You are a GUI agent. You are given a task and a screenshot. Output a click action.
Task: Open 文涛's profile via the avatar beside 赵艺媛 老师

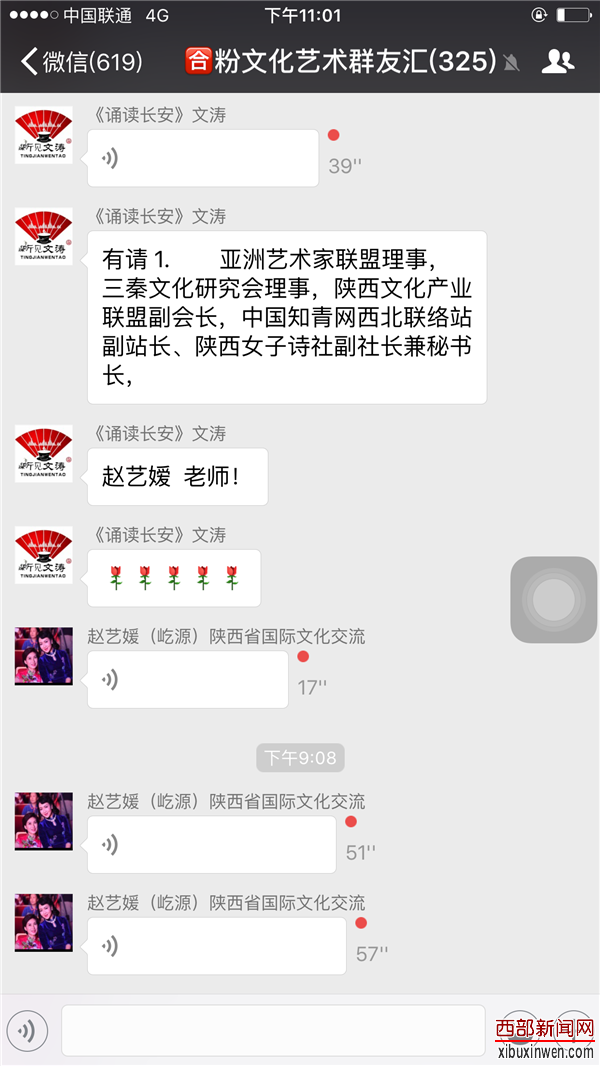[x=43, y=453]
